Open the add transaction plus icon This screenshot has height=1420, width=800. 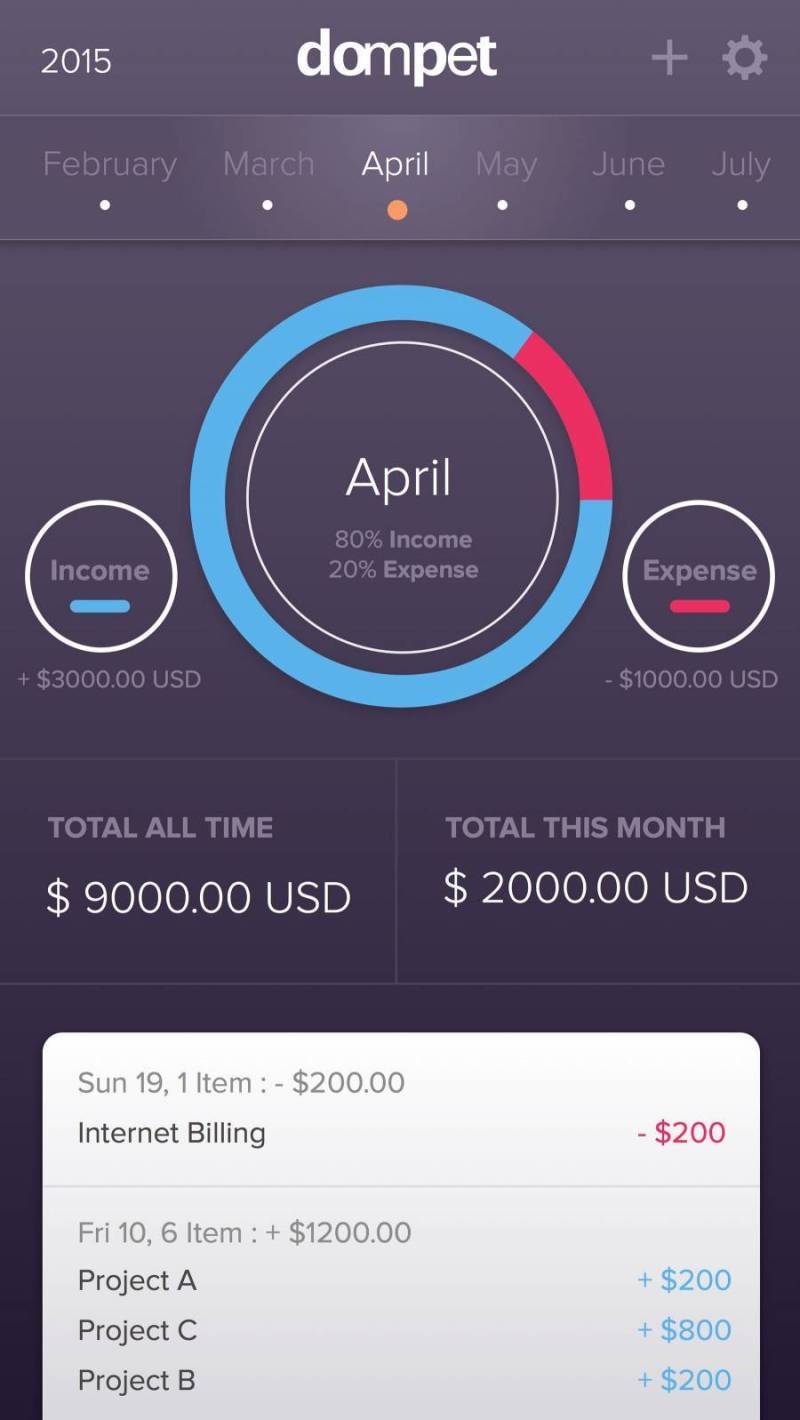click(x=668, y=57)
